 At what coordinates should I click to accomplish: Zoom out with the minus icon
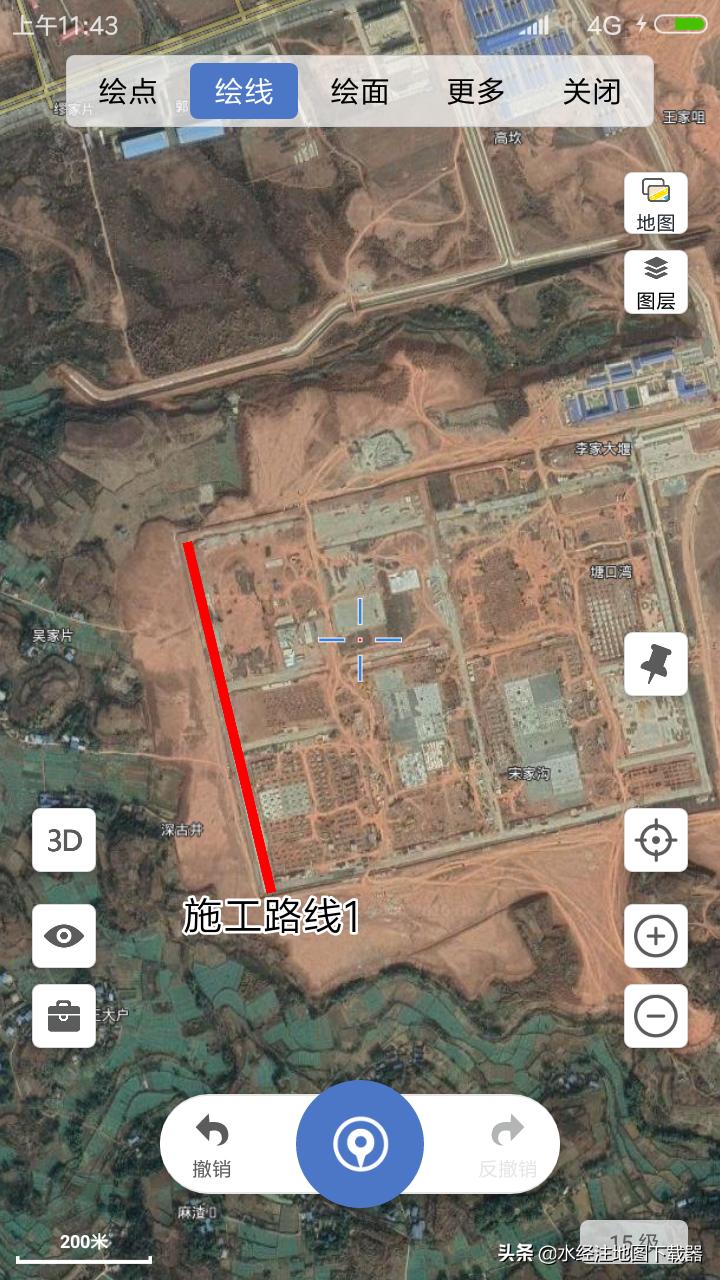coord(655,1017)
